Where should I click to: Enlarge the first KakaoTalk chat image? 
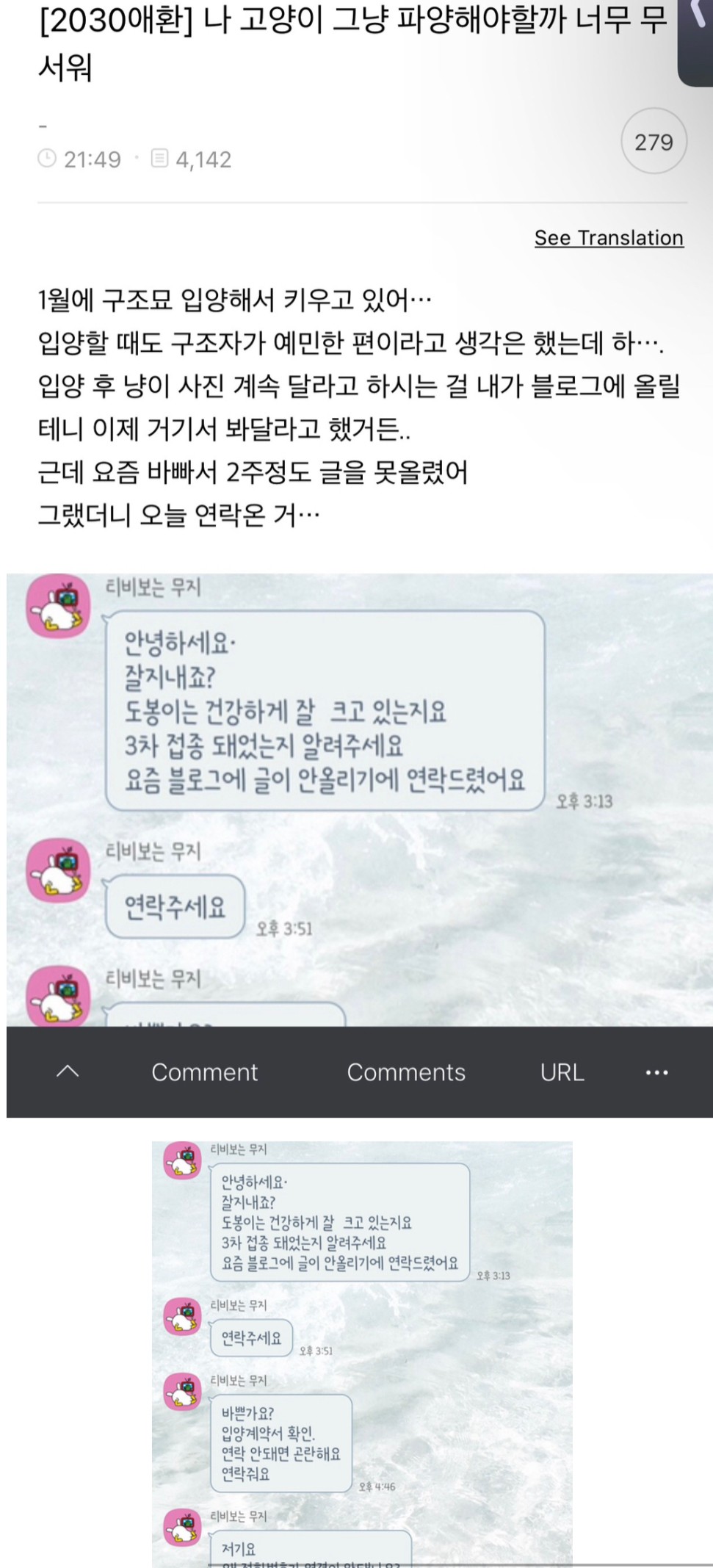tap(360, 793)
